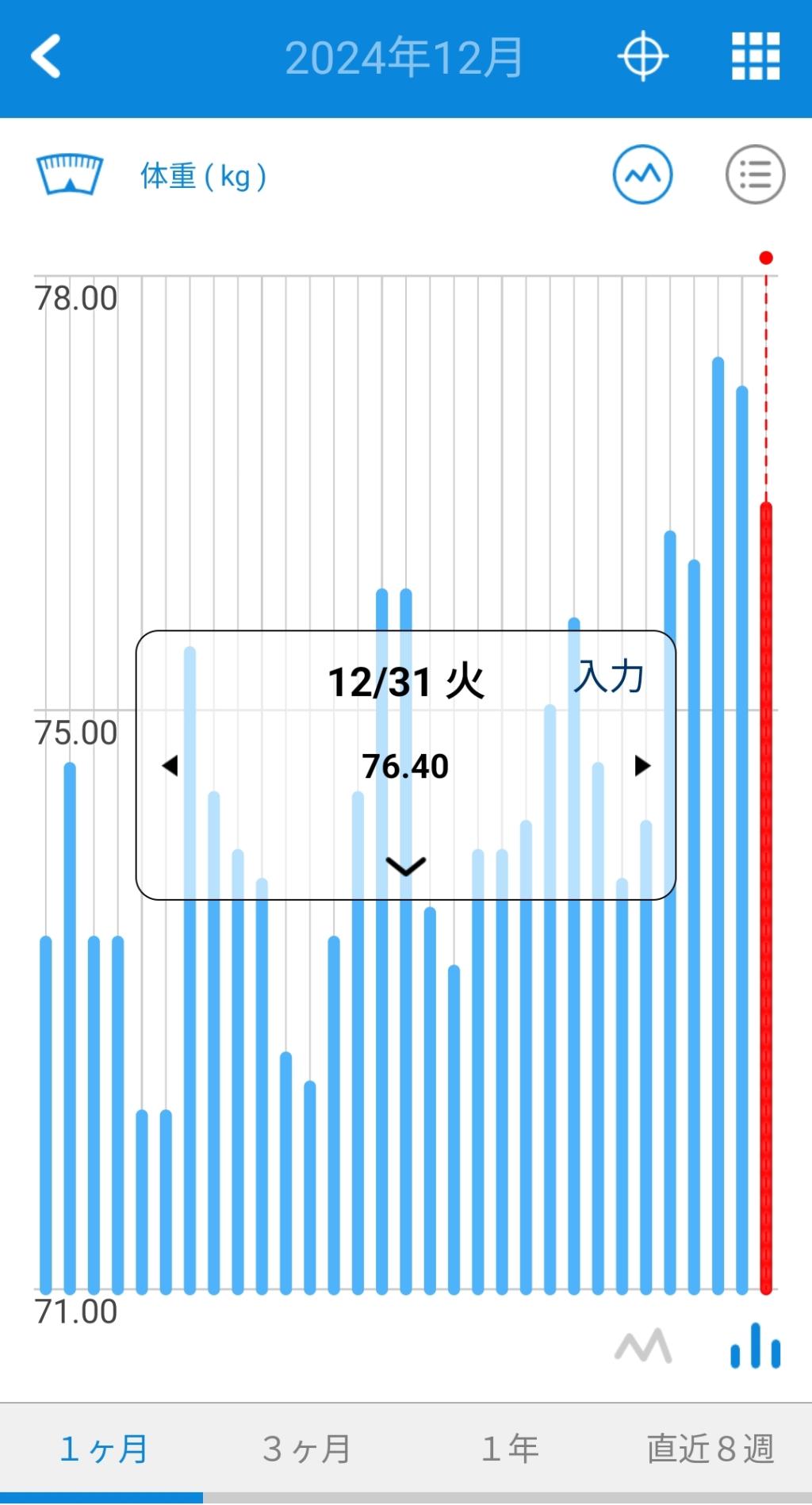Select the 1ヶ月 period tab

click(103, 1449)
